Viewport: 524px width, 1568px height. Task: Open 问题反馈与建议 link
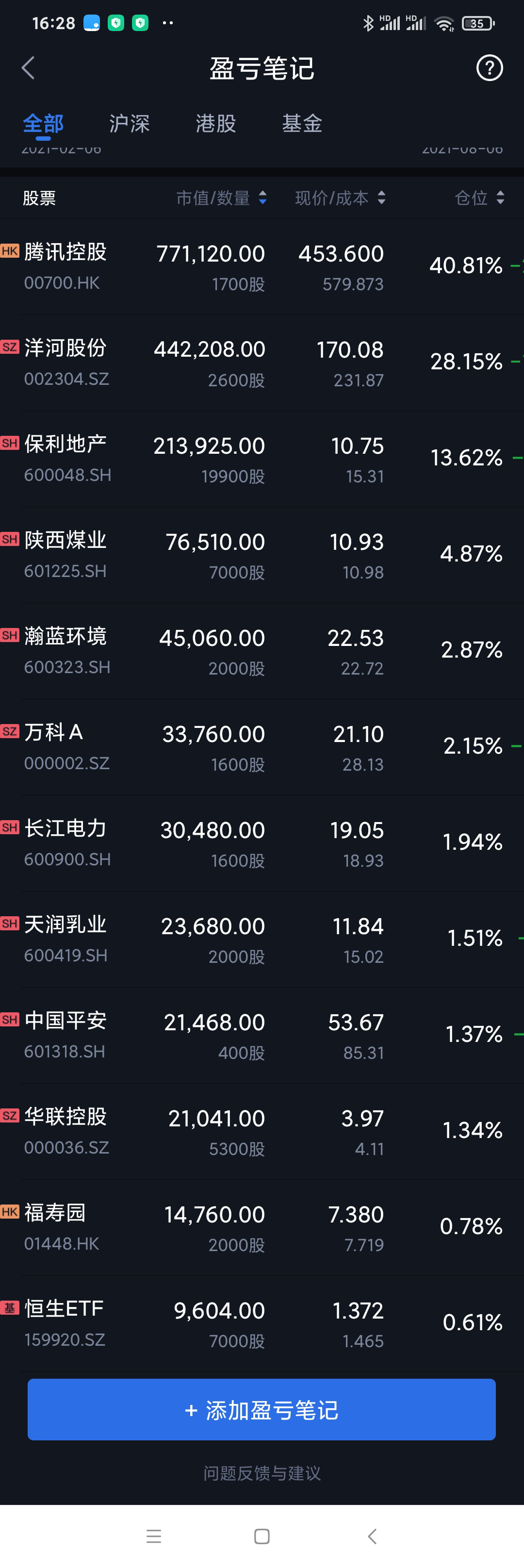point(262,1473)
